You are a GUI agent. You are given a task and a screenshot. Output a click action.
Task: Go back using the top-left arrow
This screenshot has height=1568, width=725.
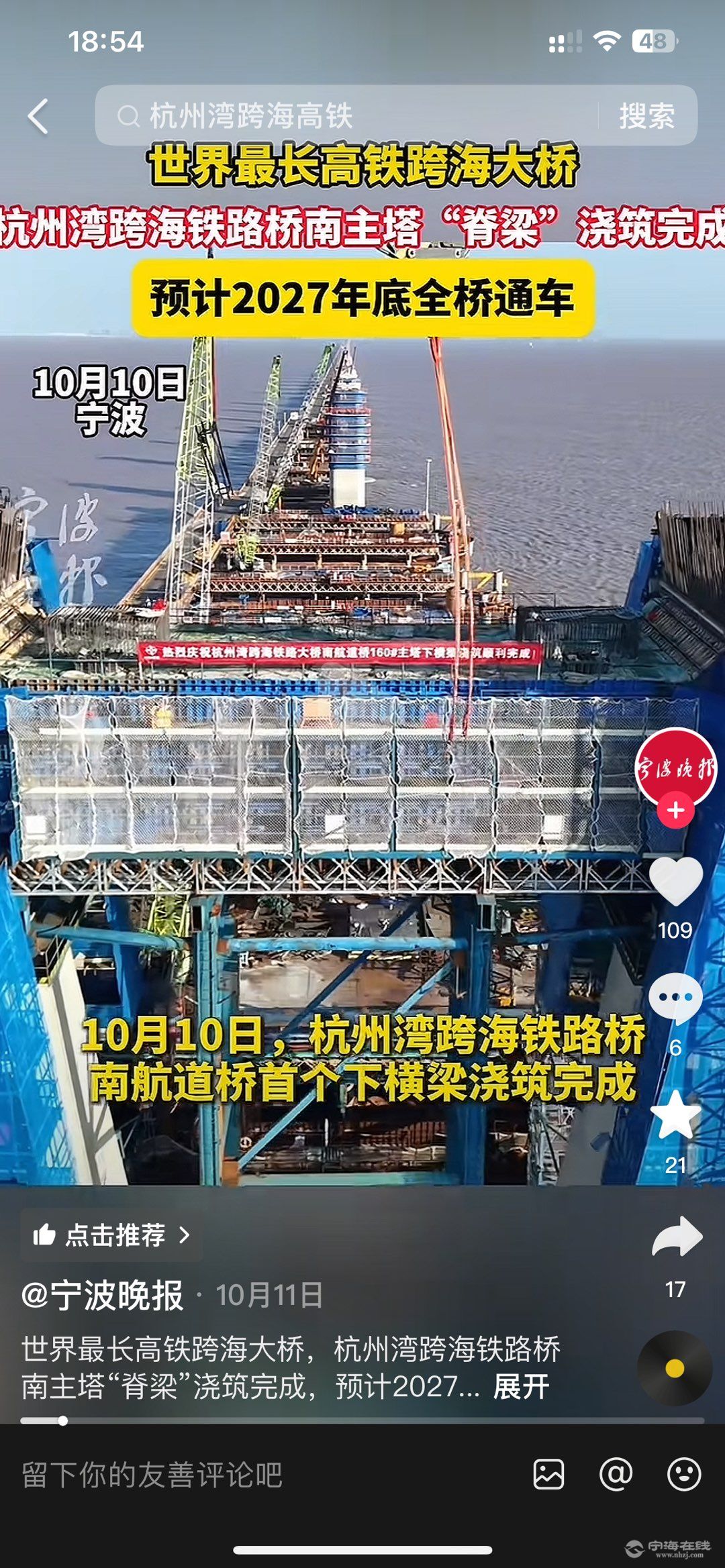pyautogui.click(x=38, y=116)
